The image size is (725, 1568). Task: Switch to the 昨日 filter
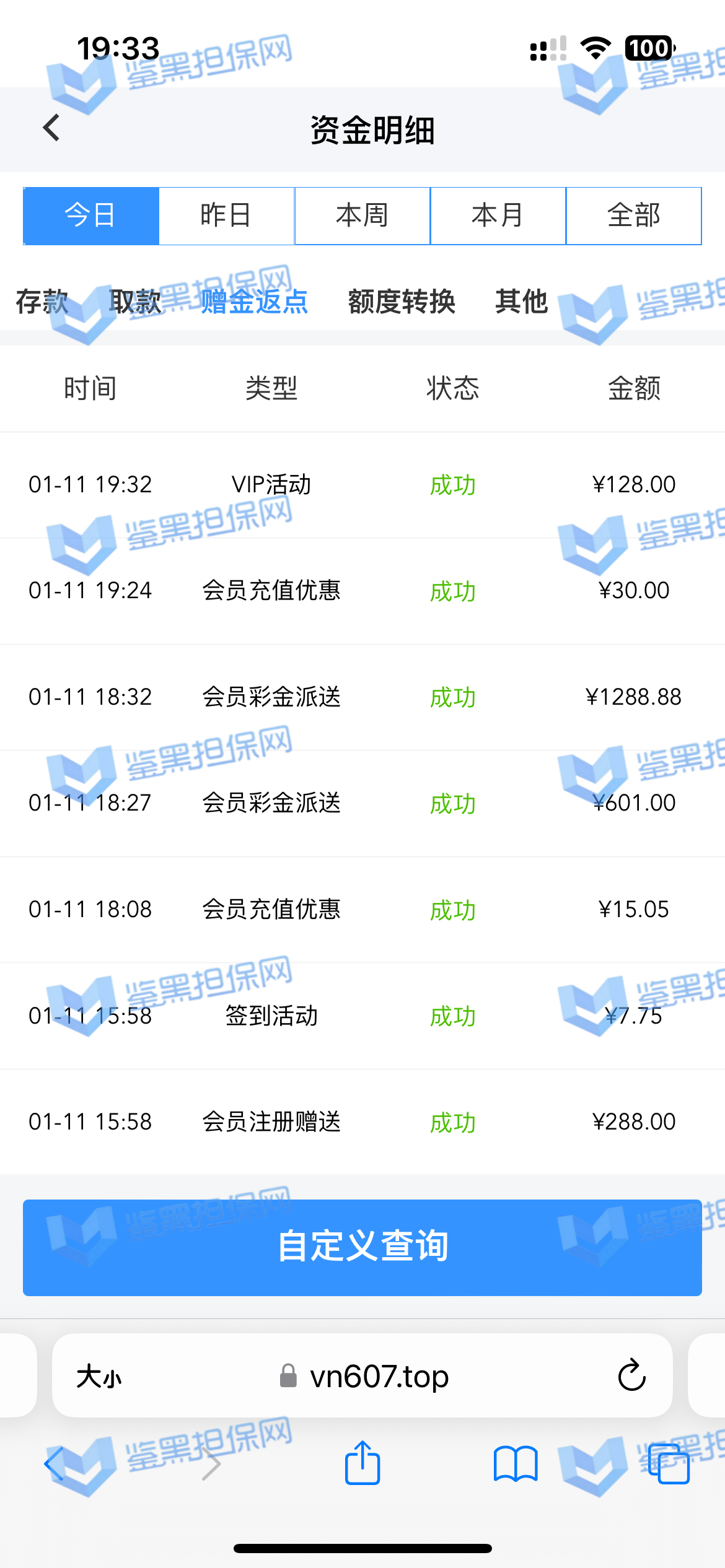click(226, 216)
